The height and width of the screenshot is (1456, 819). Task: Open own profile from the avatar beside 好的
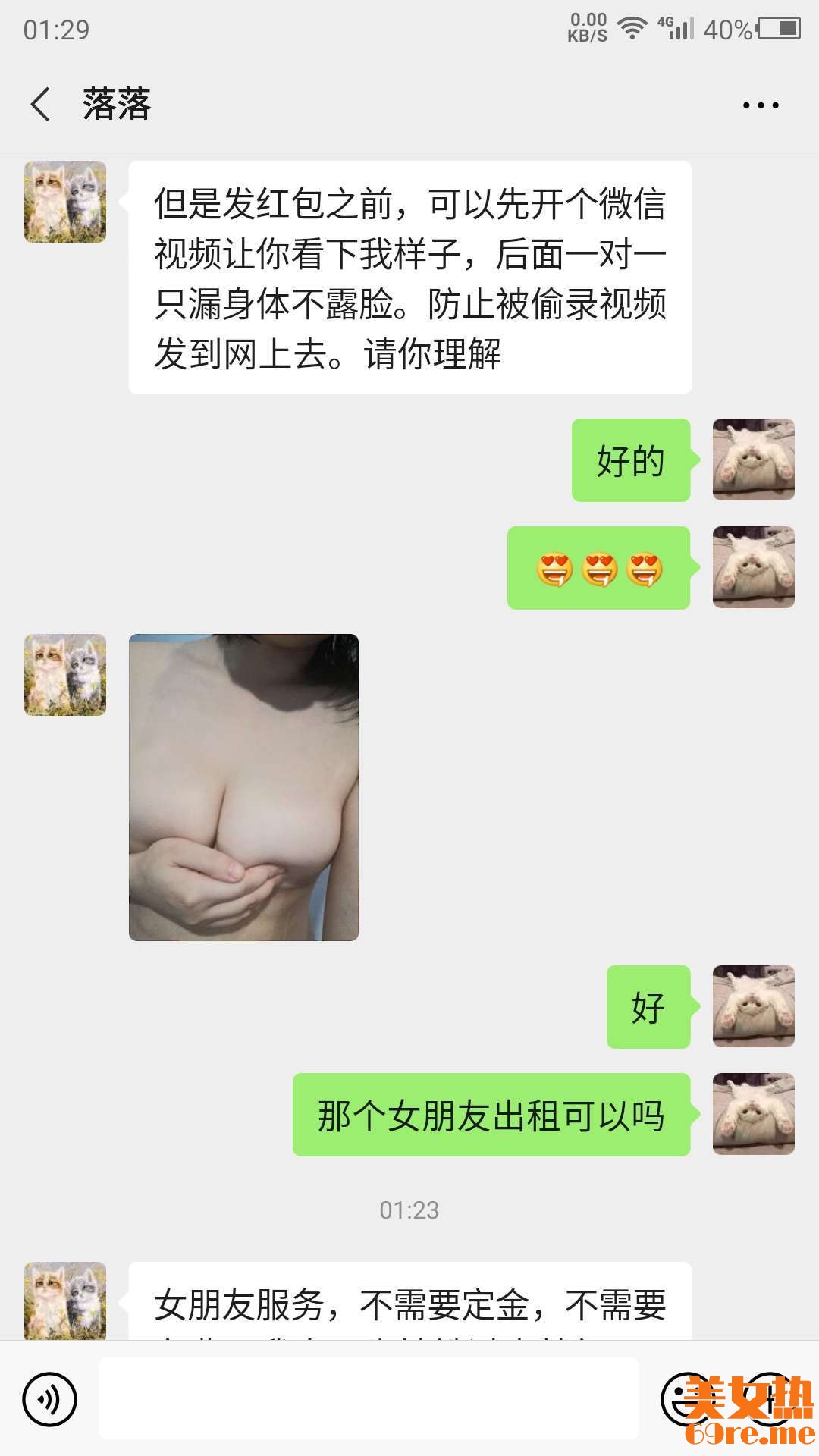(x=753, y=460)
